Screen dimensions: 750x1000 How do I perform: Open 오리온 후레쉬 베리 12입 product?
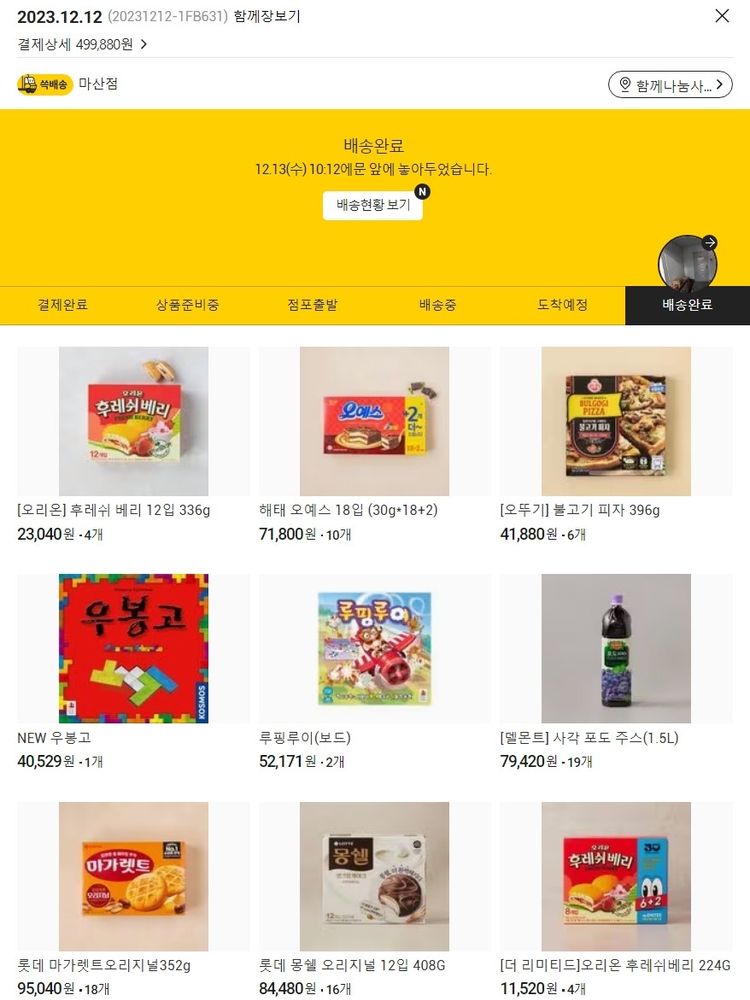click(134, 422)
